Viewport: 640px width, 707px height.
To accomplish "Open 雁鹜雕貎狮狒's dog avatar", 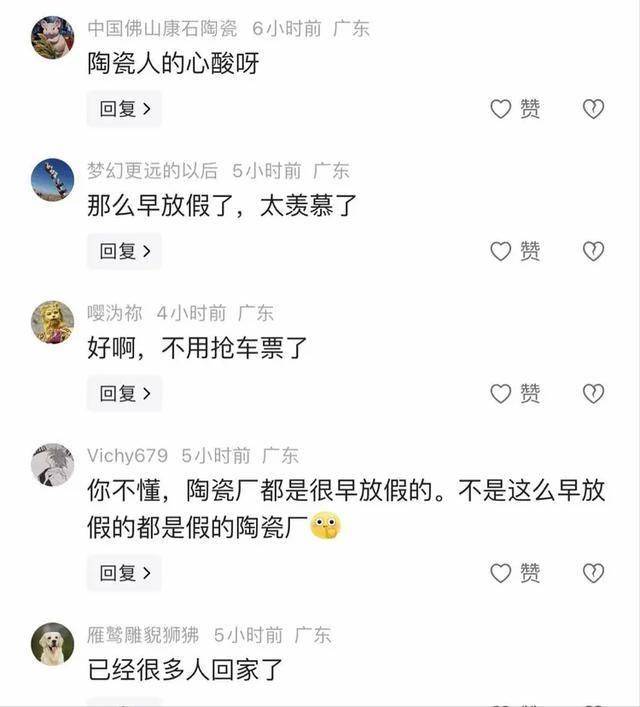I will pyautogui.click(x=53, y=644).
